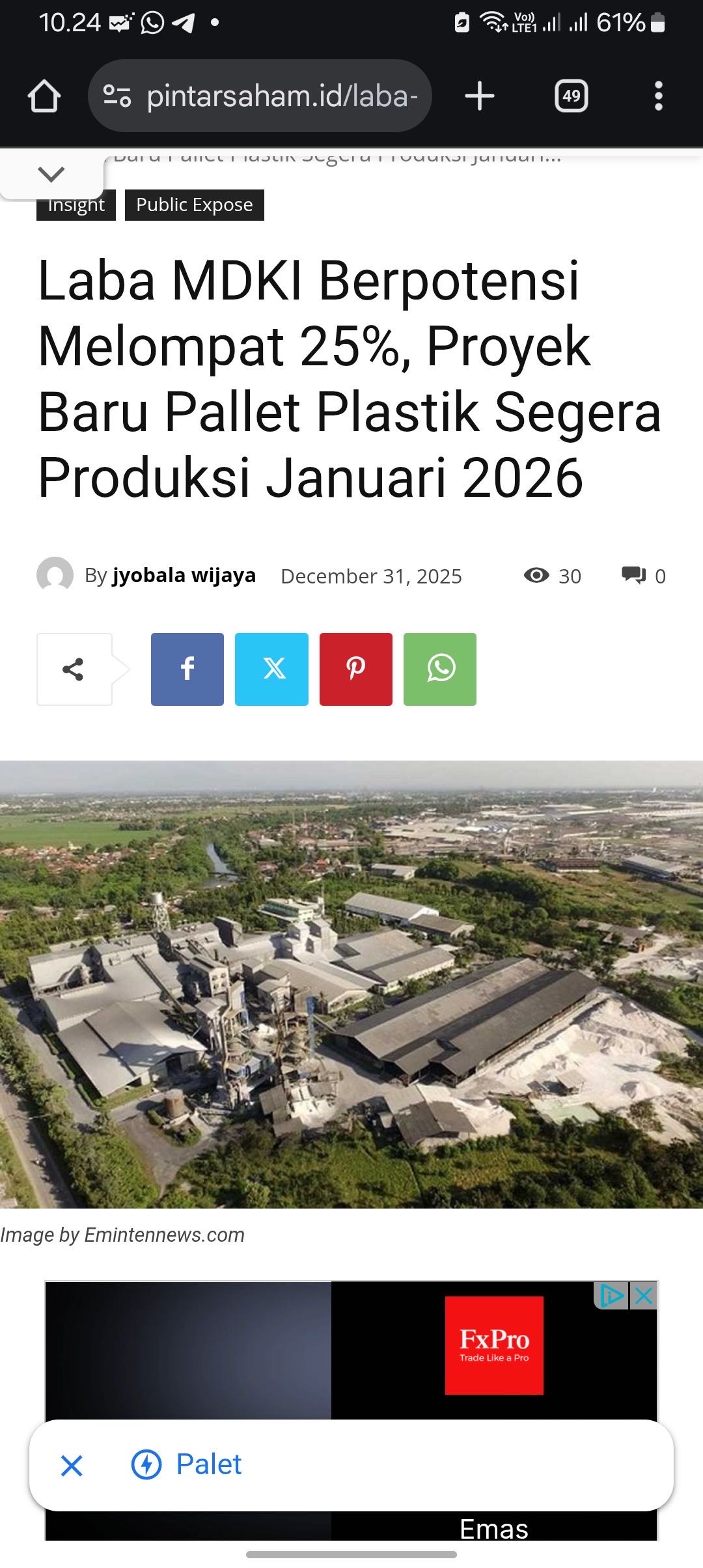
Task: Pin this article on Pinterest
Action: [355, 669]
